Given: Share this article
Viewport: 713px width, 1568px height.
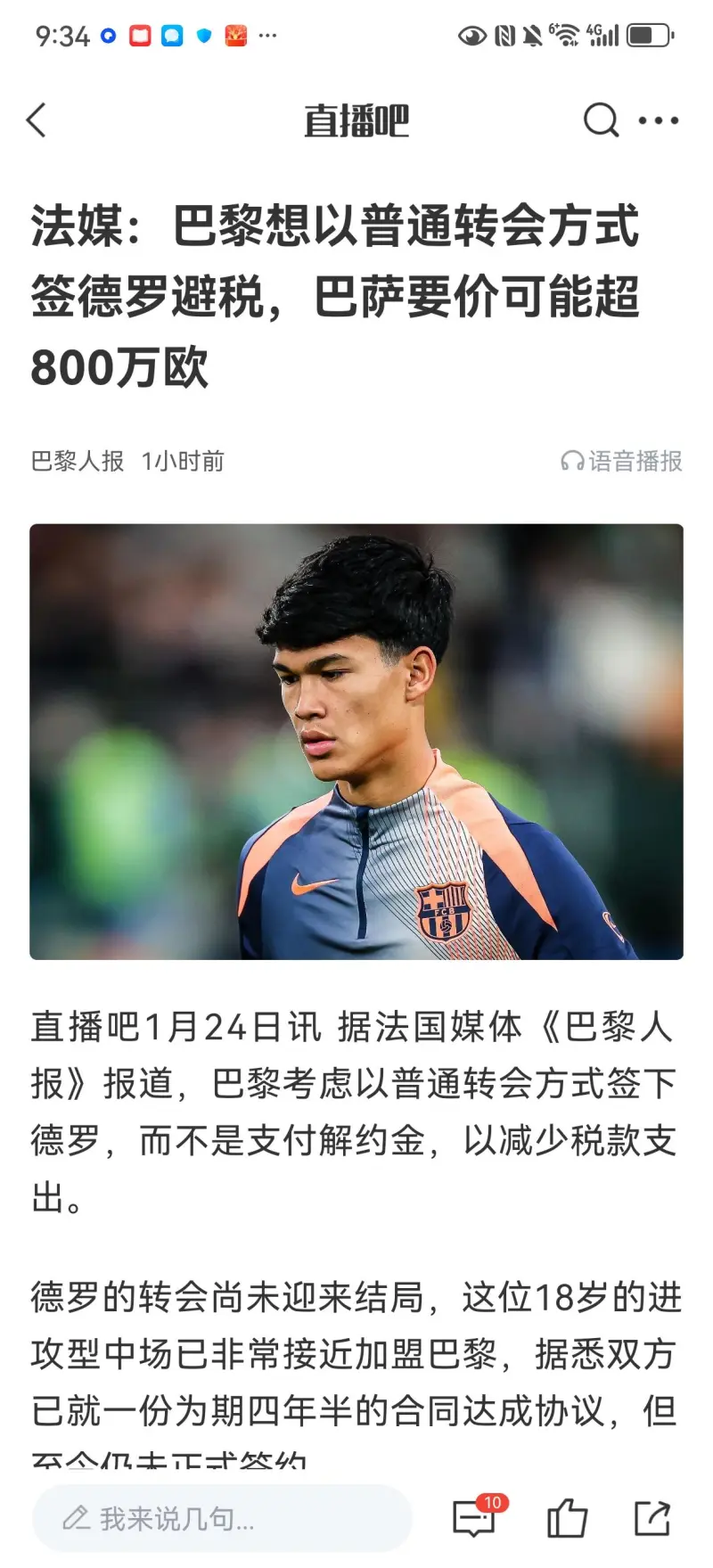Looking at the screenshot, I should point(652,1517).
